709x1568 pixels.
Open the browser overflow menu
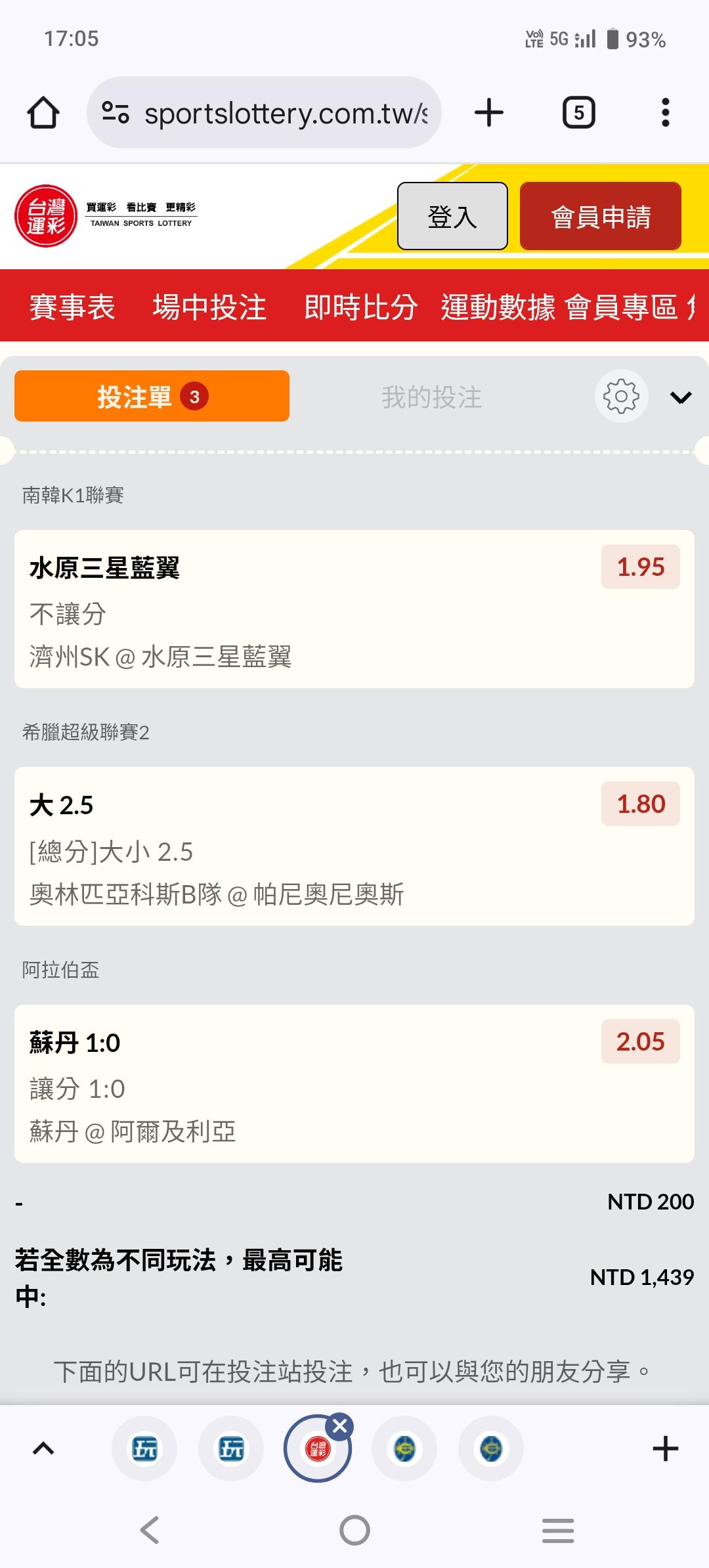coord(665,112)
